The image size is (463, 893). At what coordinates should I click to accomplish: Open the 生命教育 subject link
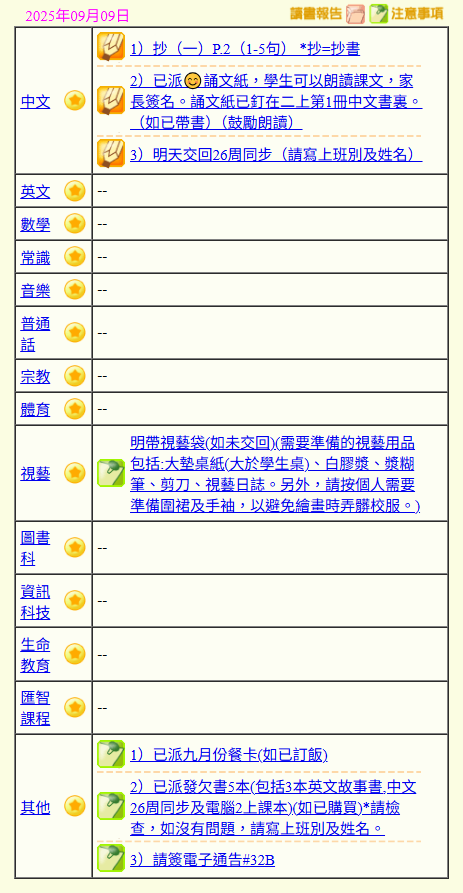tap(35, 654)
